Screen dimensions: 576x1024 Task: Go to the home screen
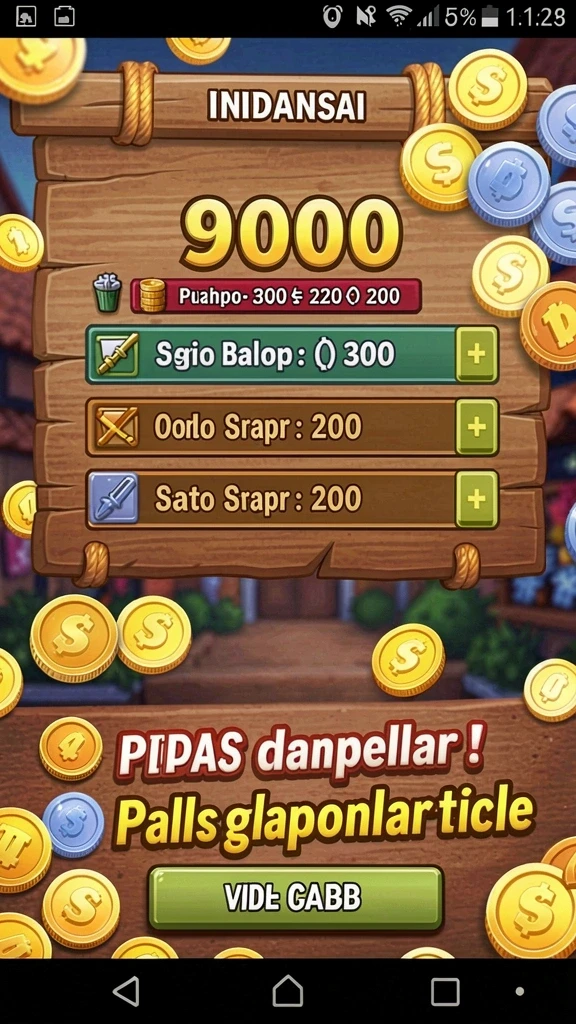point(288,991)
